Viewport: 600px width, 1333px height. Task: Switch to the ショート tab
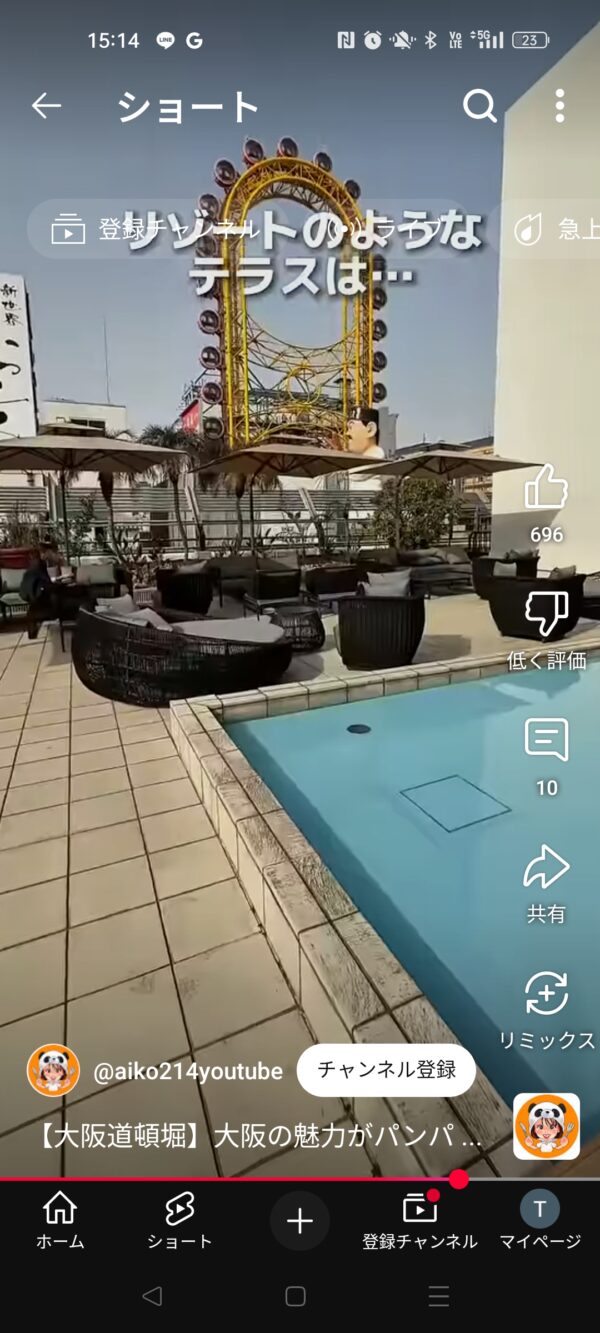pyautogui.click(x=180, y=1220)
